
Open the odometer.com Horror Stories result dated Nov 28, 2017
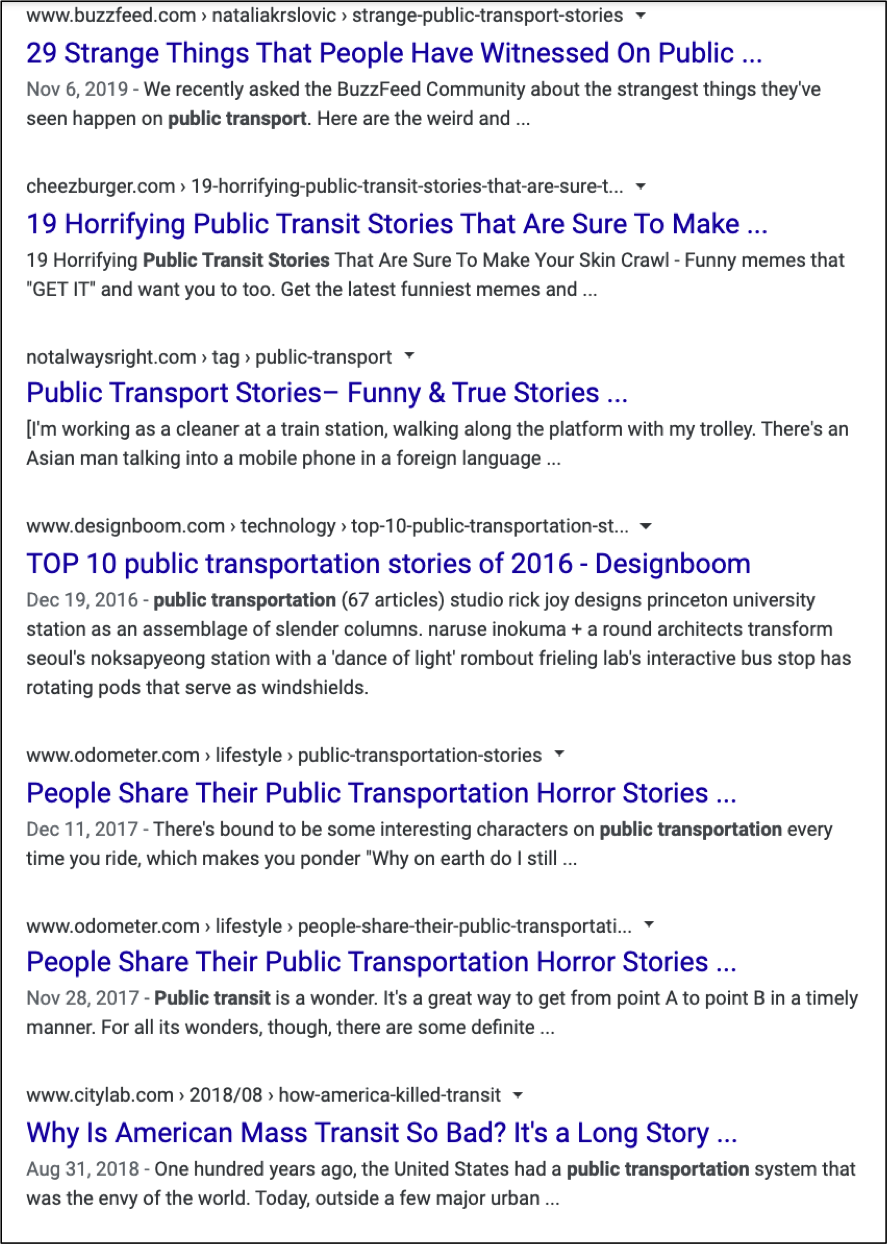[381, 962]
